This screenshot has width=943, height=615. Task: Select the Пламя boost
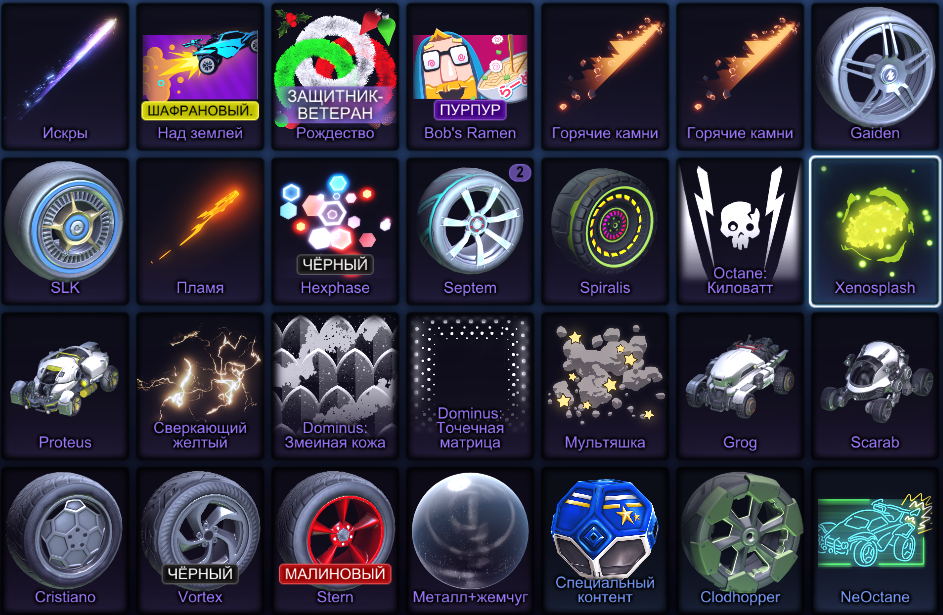point(201,230)
